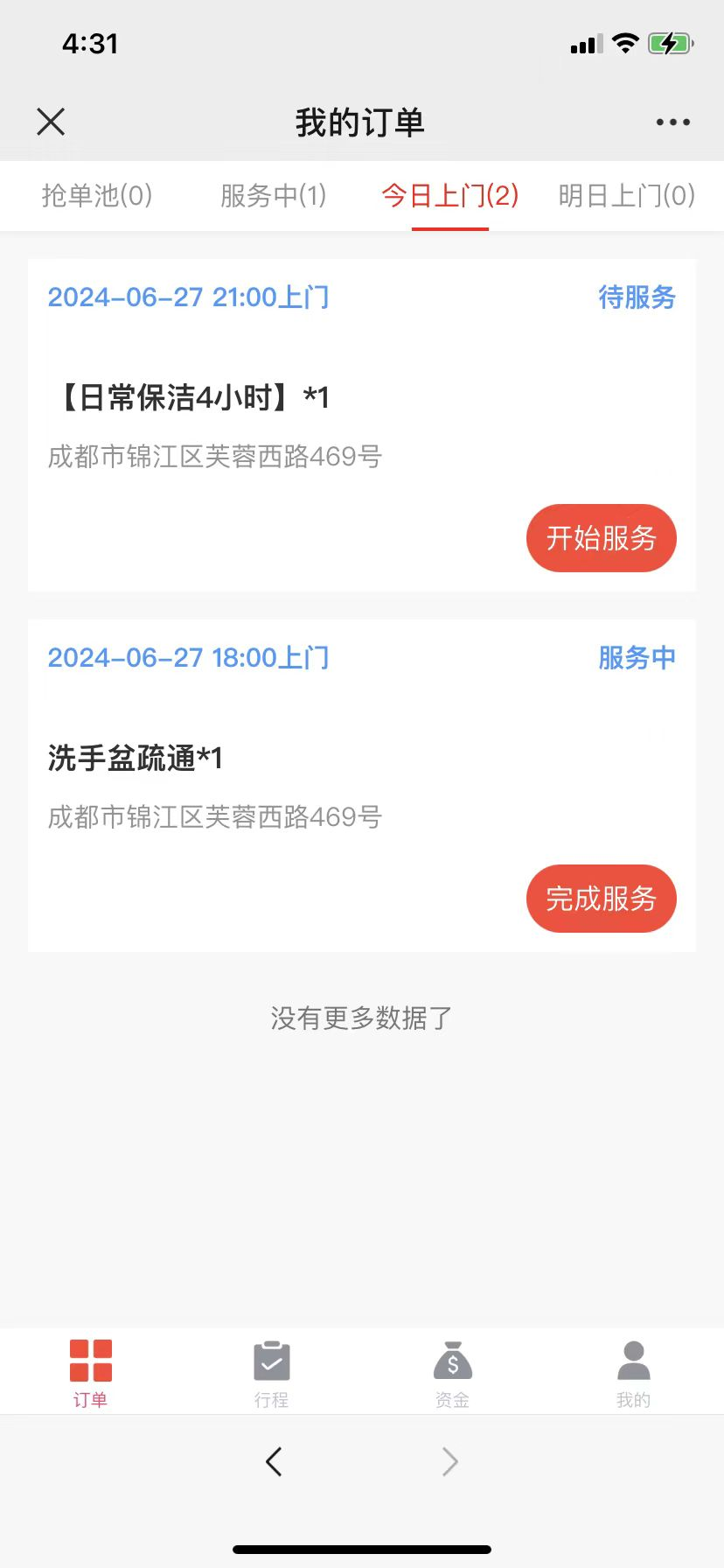Tap the right forward chevron at bottom
This screenshot has width=724, height=1568.
[x=449, y=1460]
